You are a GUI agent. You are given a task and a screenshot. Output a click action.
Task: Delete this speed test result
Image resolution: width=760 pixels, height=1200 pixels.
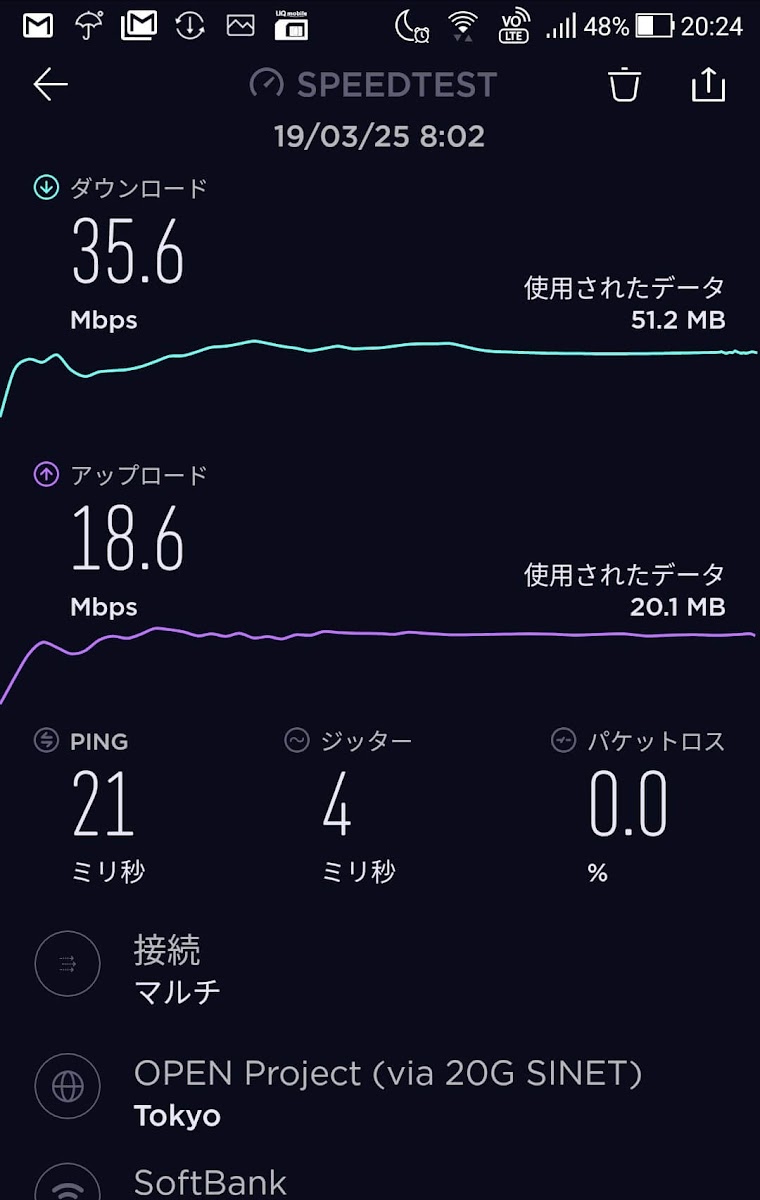click(624, 85)
